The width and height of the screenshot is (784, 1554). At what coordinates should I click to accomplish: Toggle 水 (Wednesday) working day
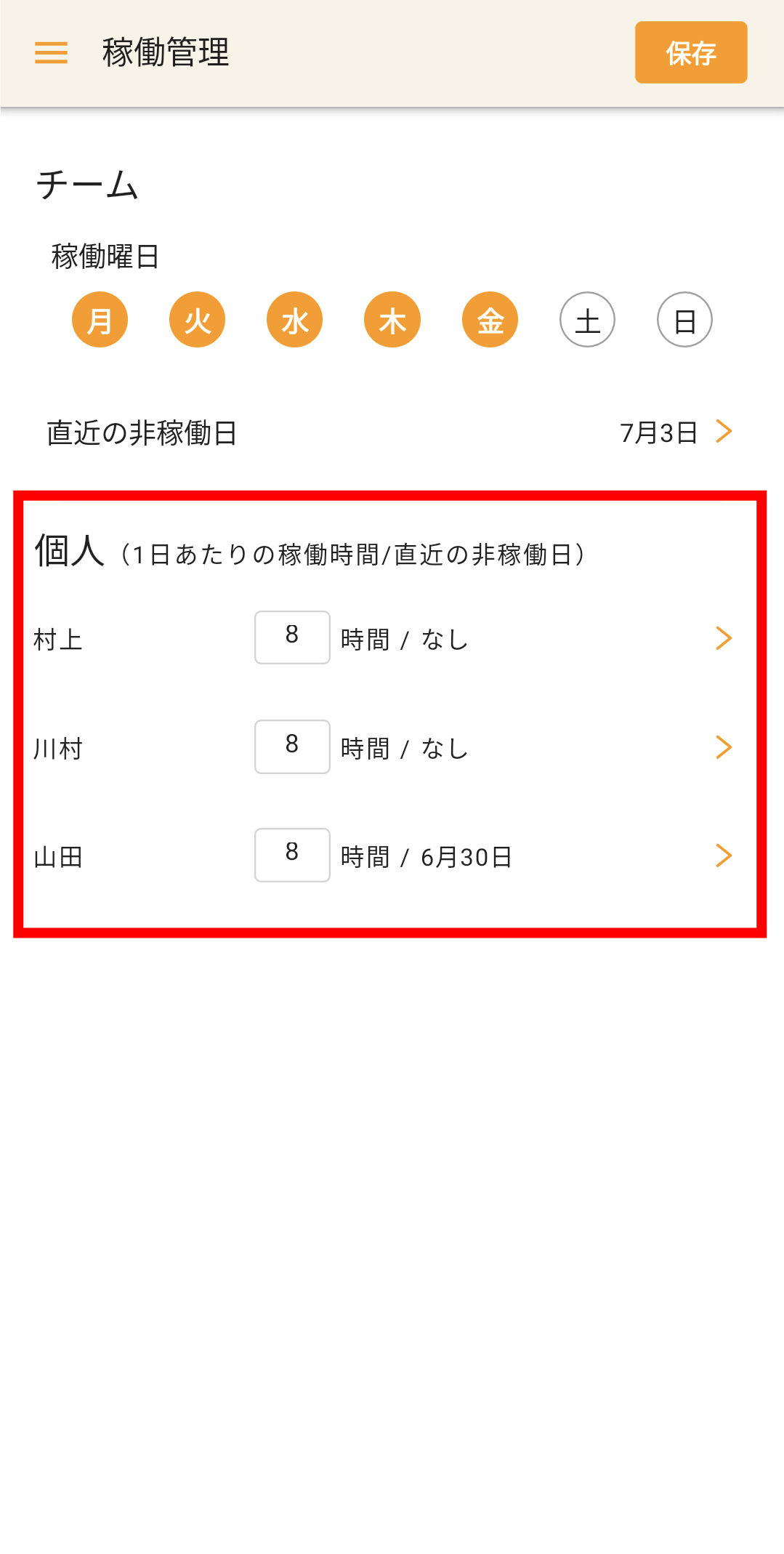point(294,318)
